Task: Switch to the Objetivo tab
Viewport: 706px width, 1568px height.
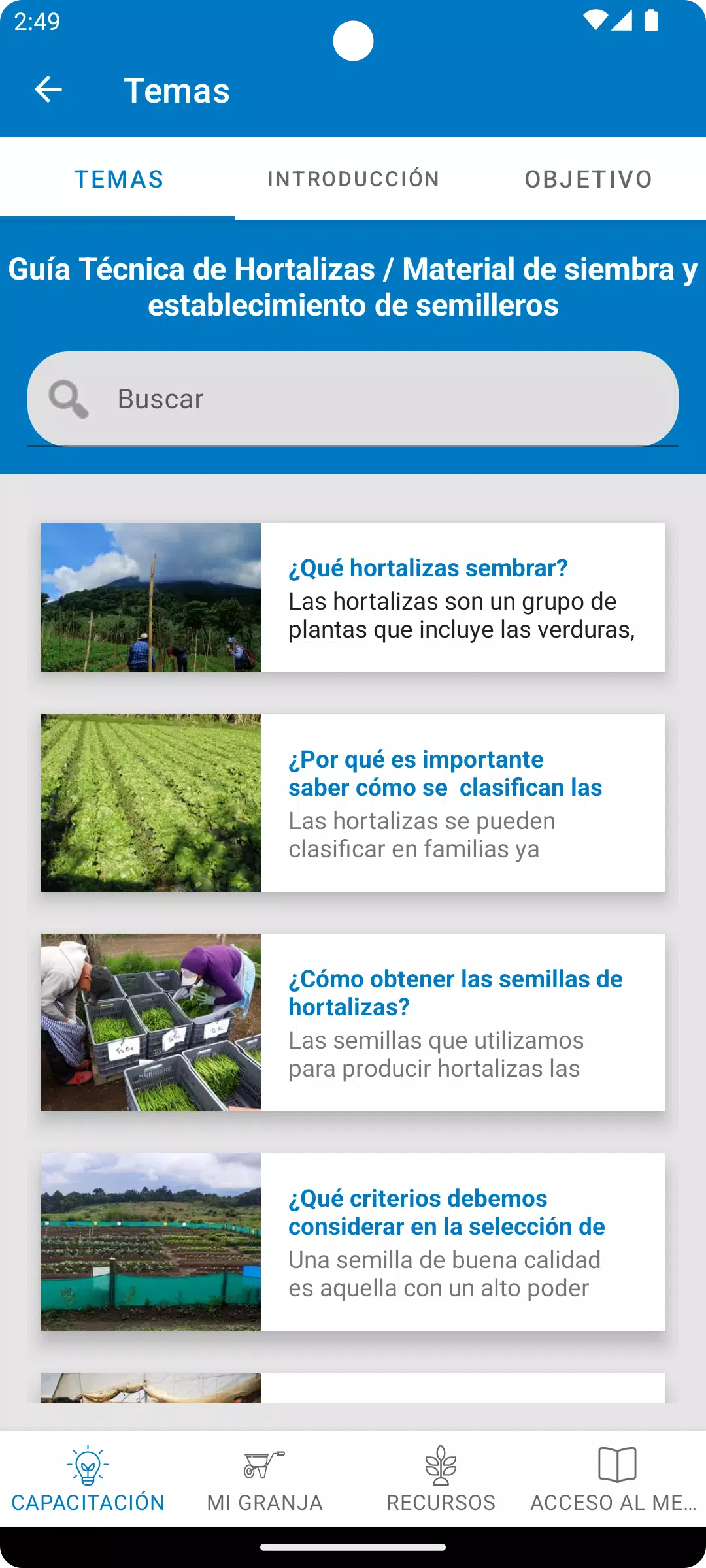Action: pyautogui.click(x=588, y=179)
